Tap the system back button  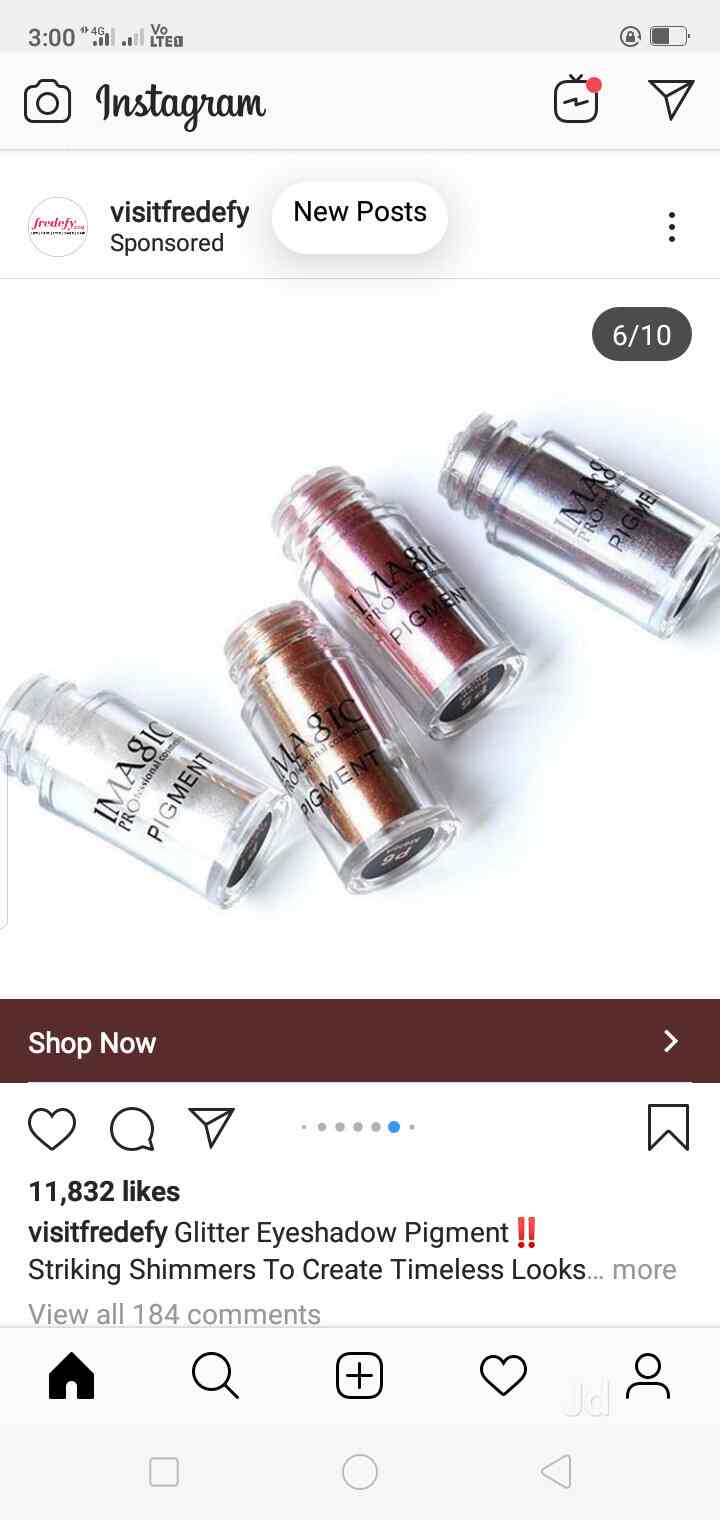[556, 1471]
